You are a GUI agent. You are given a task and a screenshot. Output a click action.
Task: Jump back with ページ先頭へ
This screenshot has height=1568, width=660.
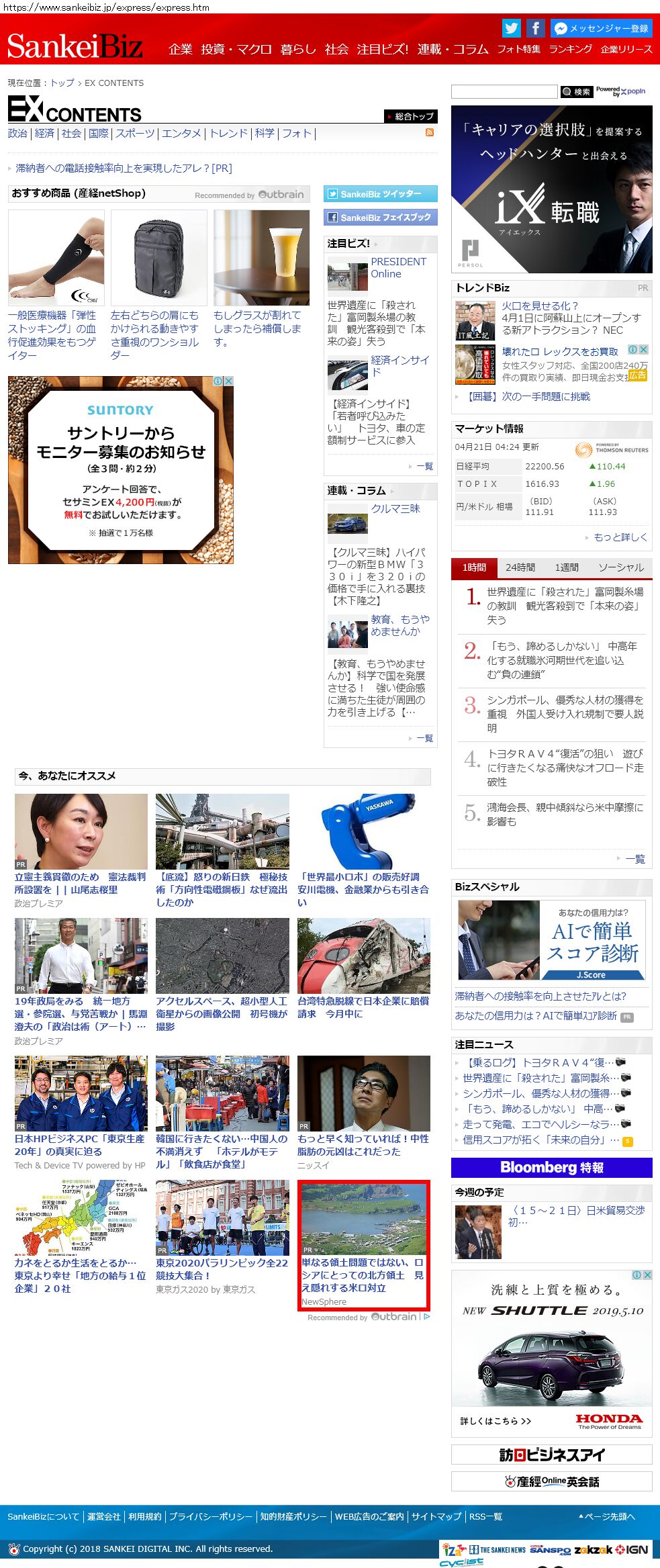coord(606,1516)
